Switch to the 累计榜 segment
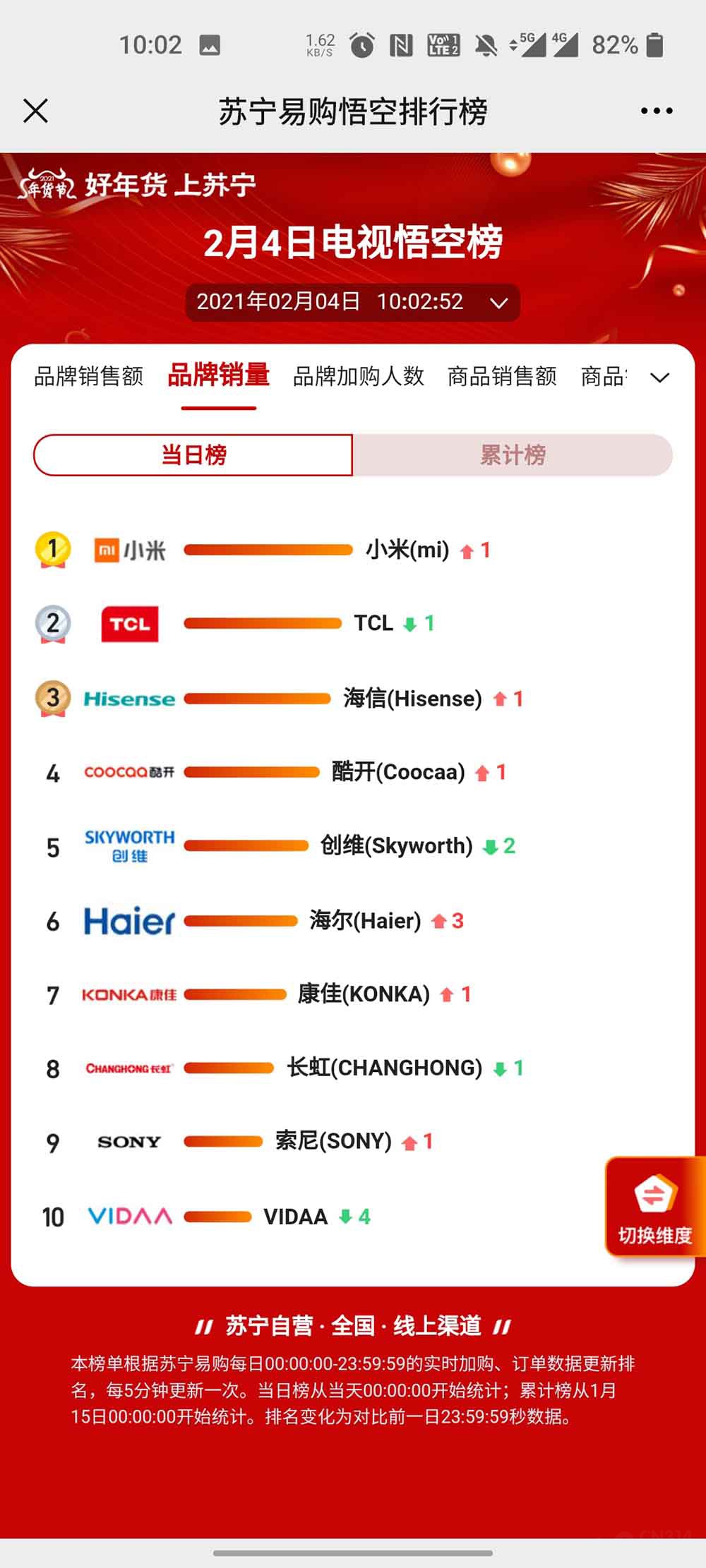706x1568 pixels. (513, 455)
